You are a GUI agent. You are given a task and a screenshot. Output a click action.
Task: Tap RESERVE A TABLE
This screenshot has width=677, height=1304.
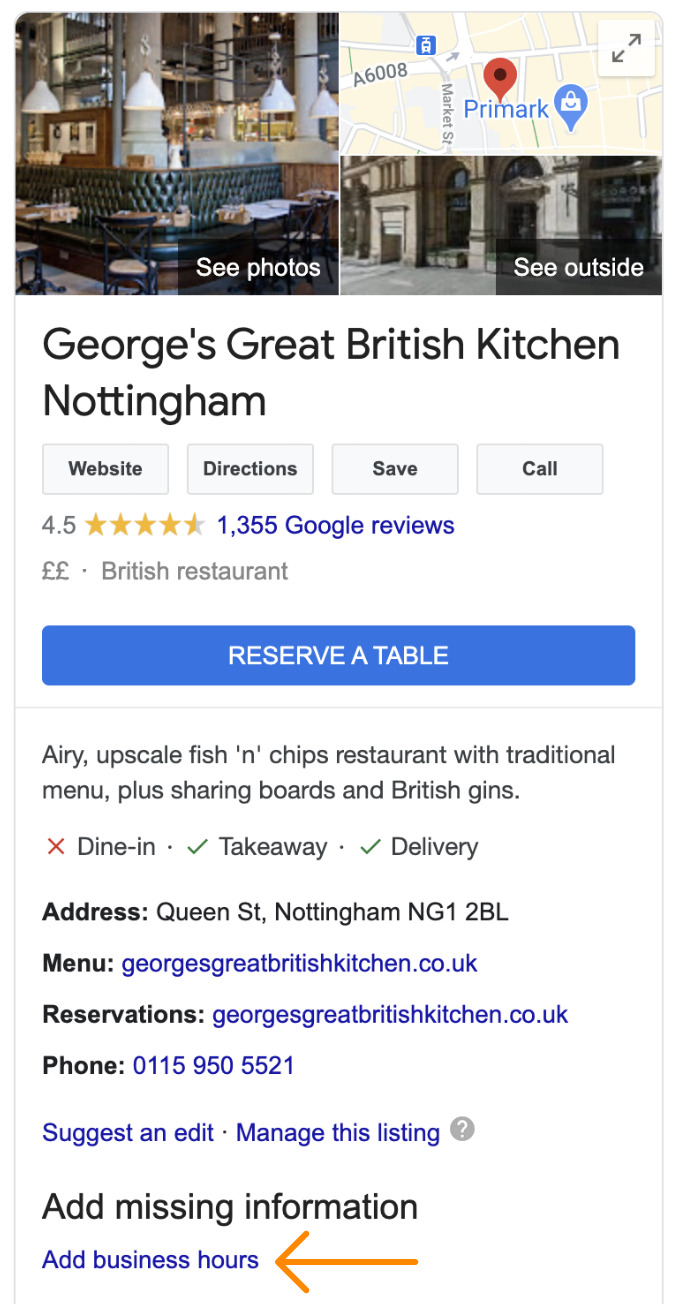coord(338,656)
